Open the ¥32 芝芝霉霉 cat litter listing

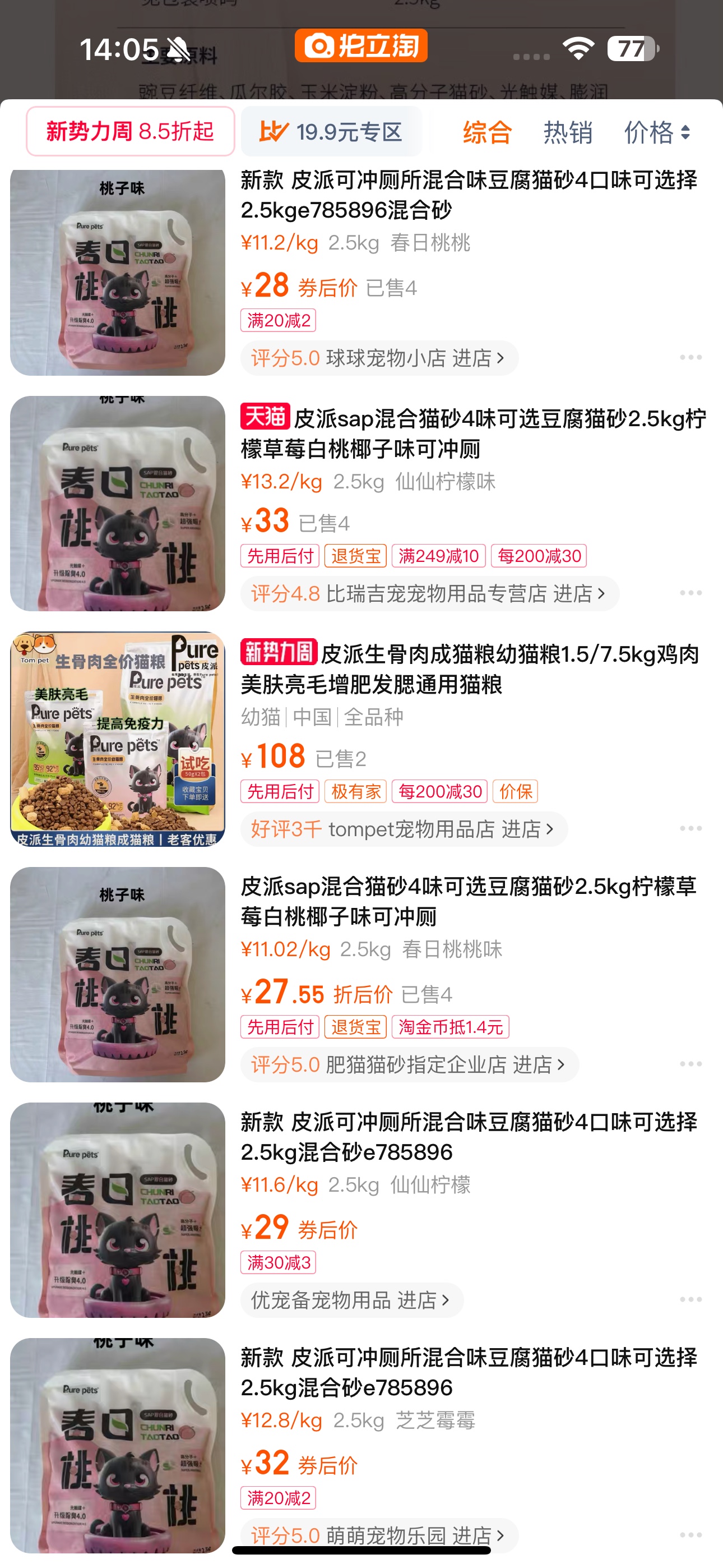pos(469,1373)
